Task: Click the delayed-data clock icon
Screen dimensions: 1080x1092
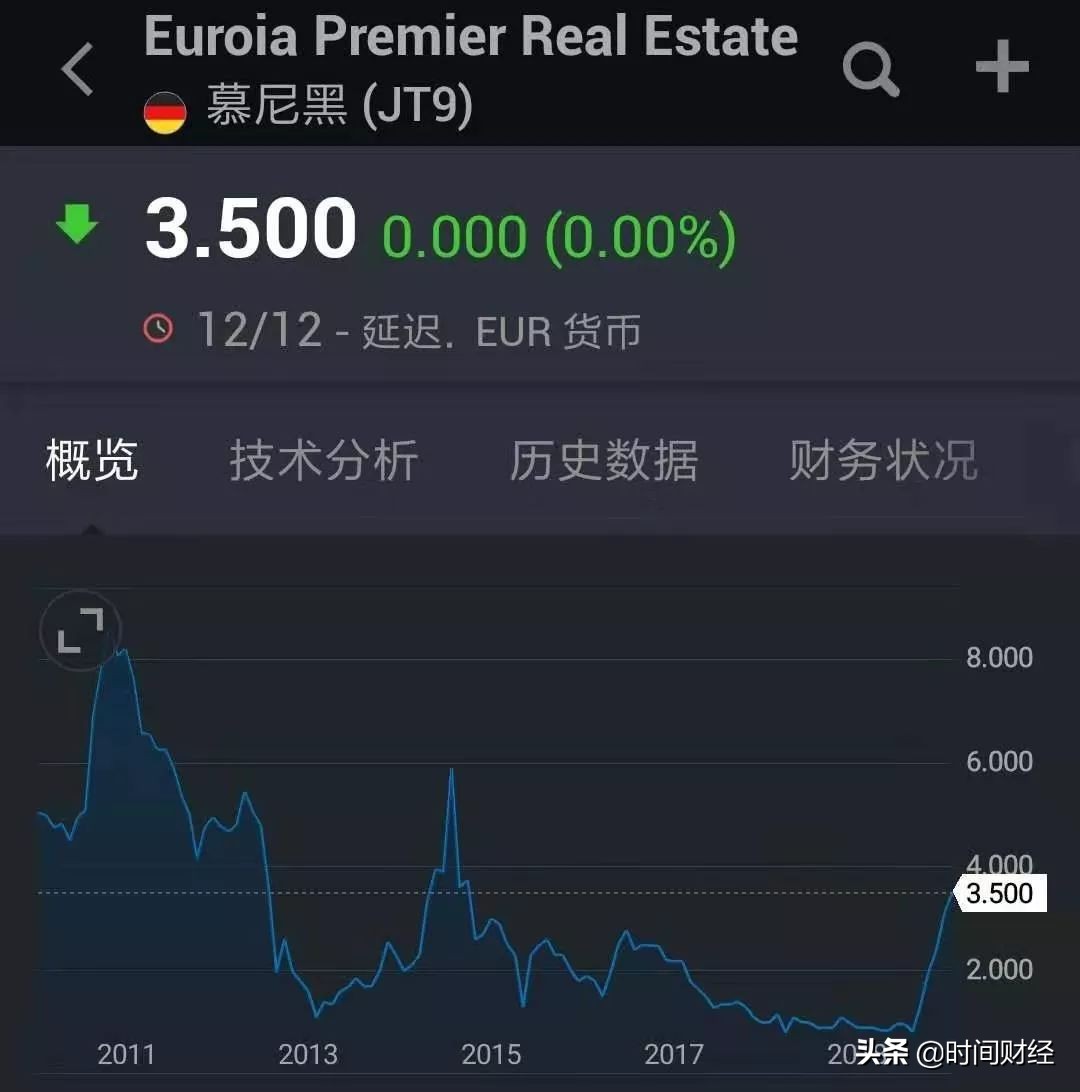Action: click(x=160, y=326)
